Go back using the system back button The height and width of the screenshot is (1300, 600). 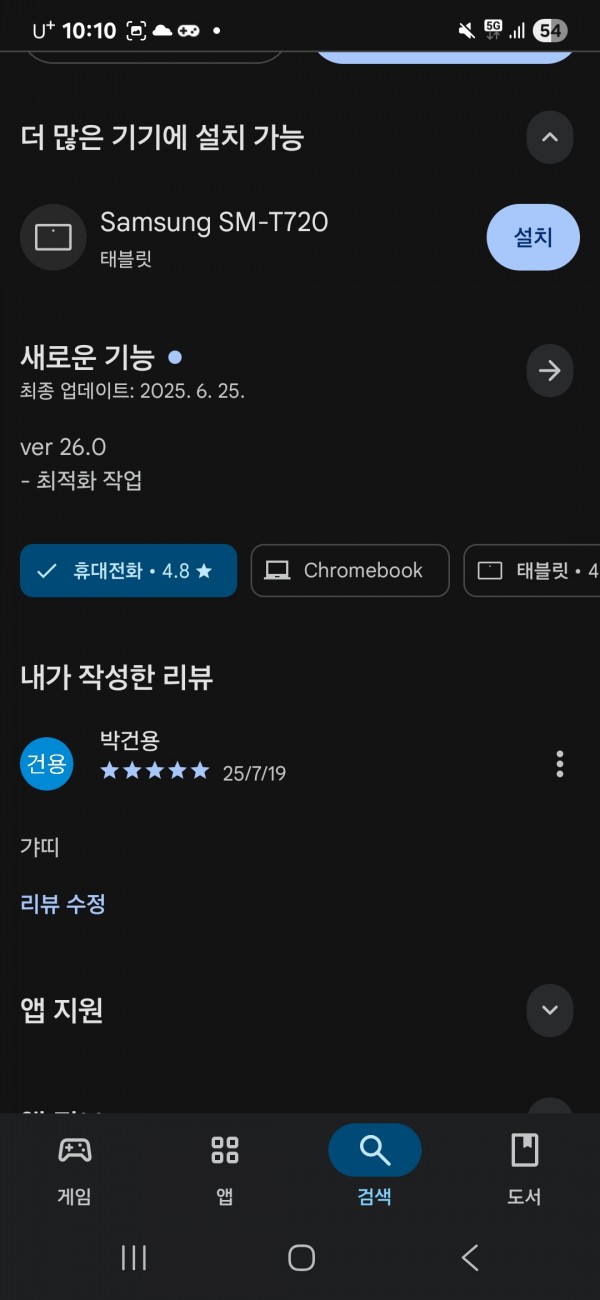tap(470, 1258)
